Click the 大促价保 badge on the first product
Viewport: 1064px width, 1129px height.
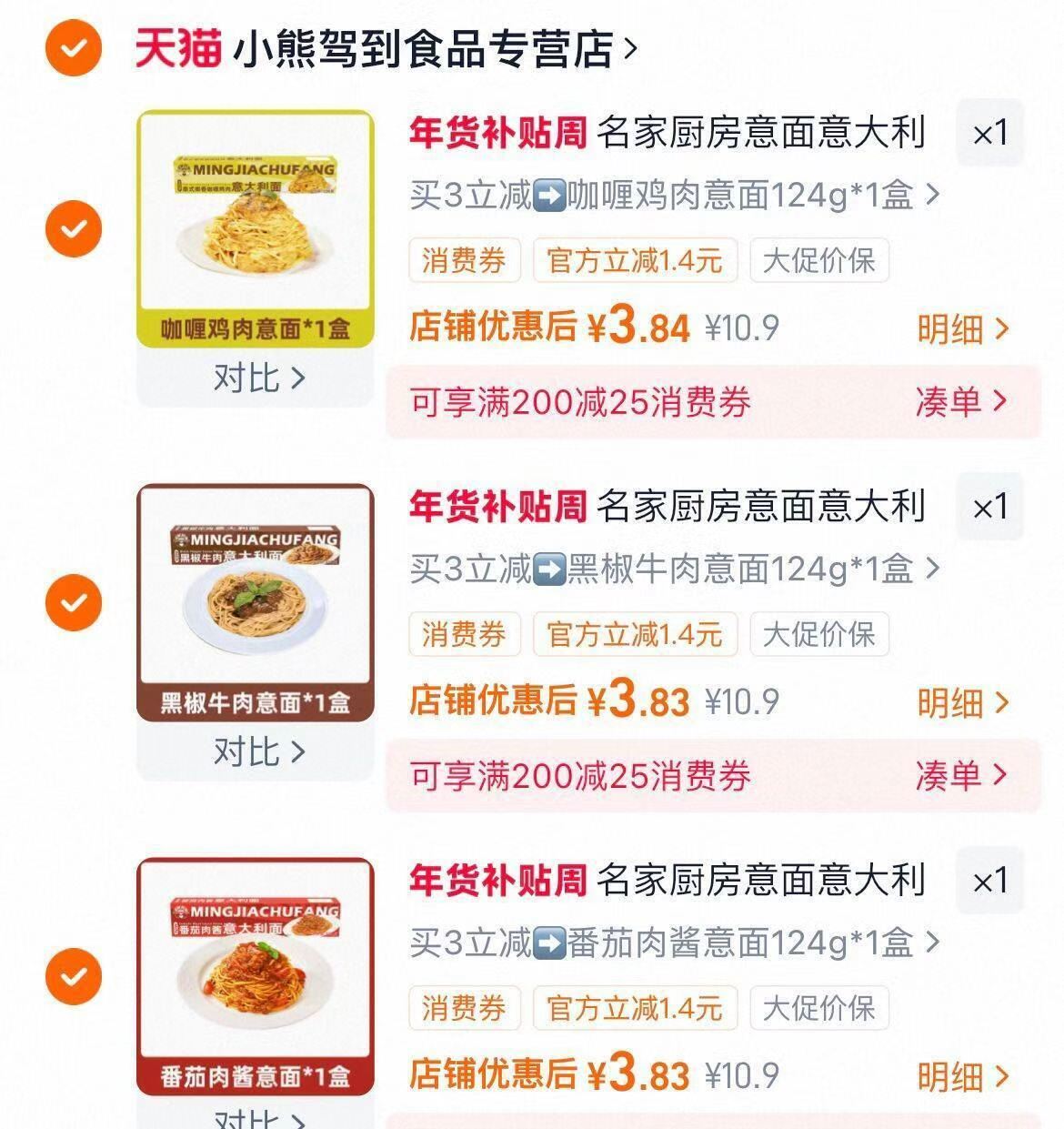(x=818, y=261)
